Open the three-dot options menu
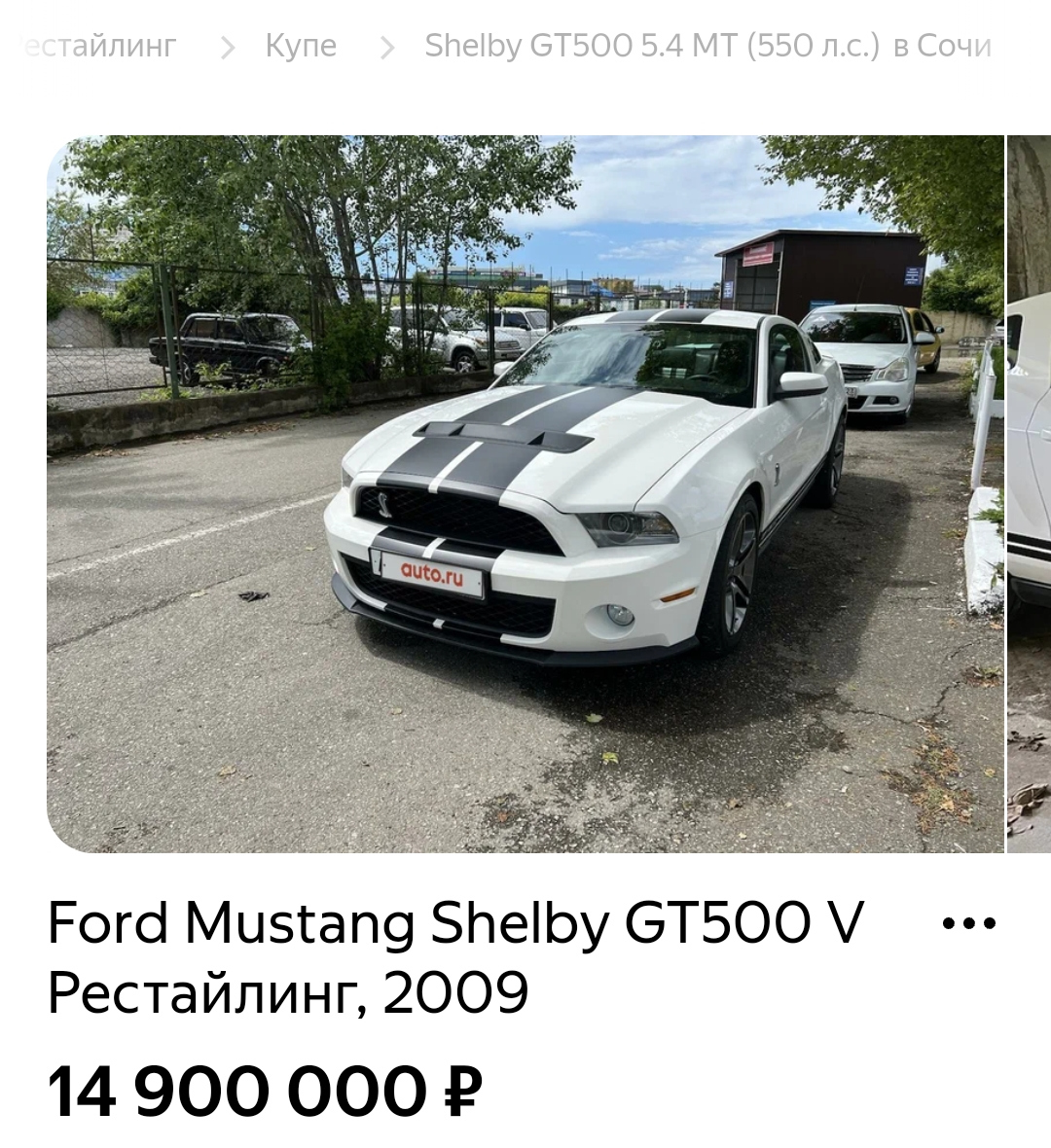The image size is (1051, 1148). 969,923
